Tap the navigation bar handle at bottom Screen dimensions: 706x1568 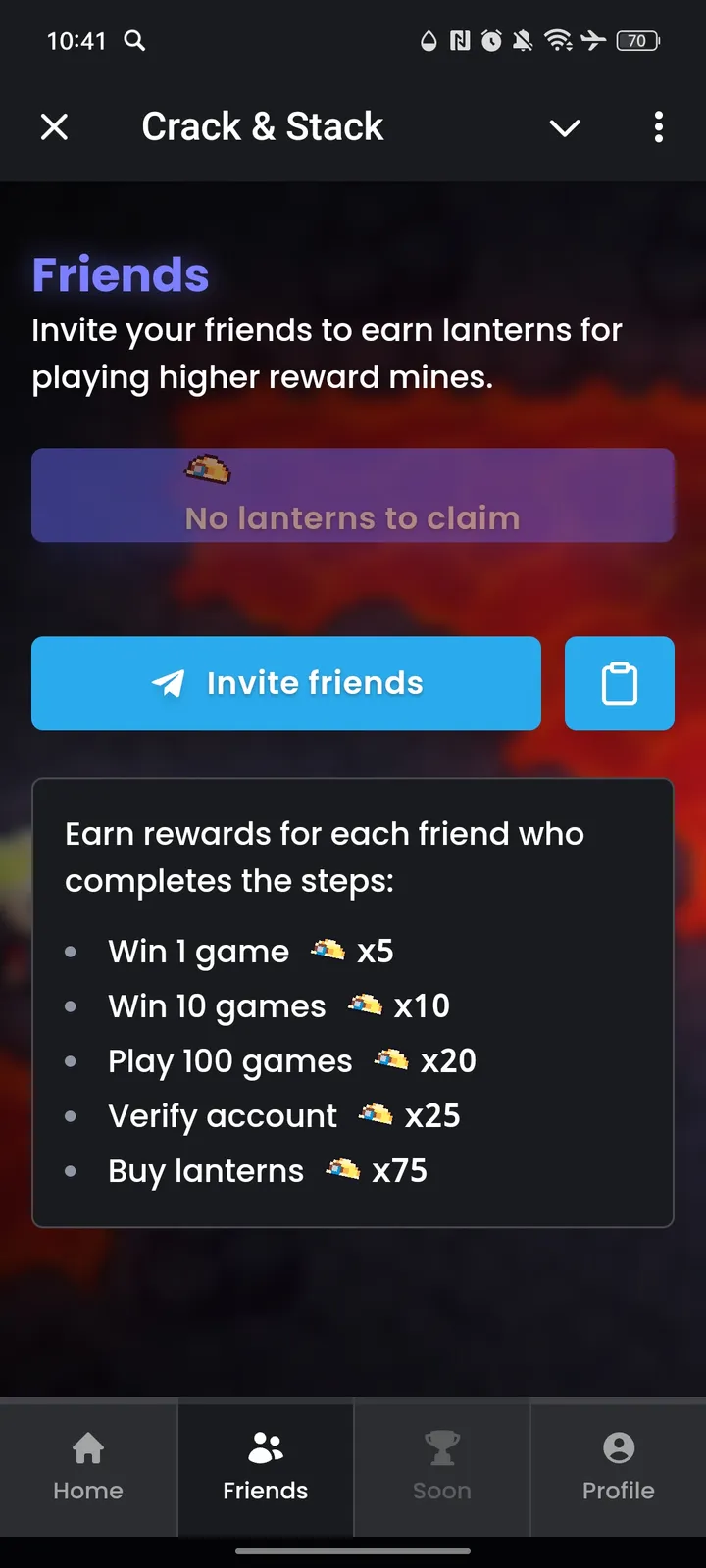[353, 1551]
